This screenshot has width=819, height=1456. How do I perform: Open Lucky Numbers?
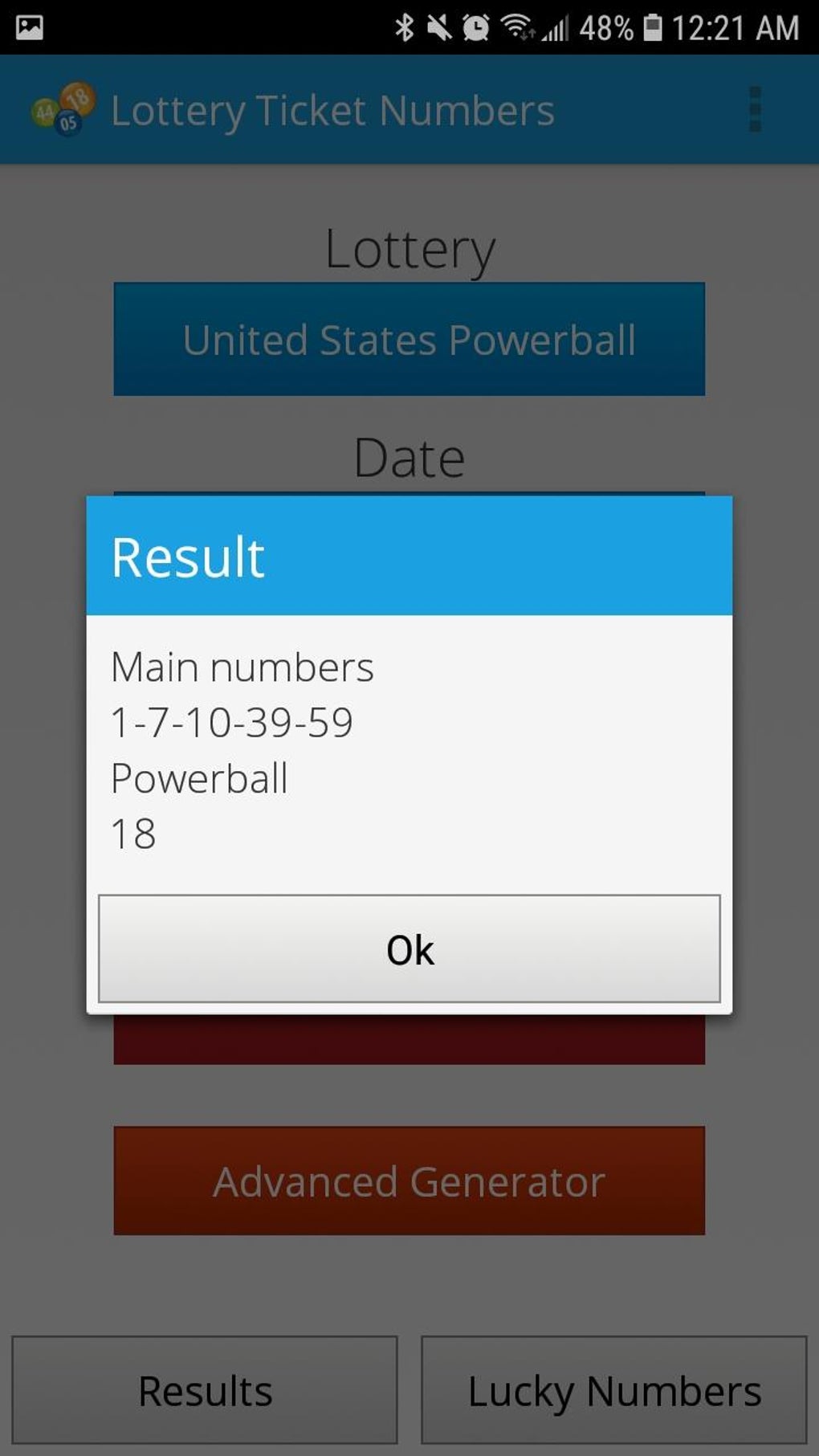click(614, 1390)
